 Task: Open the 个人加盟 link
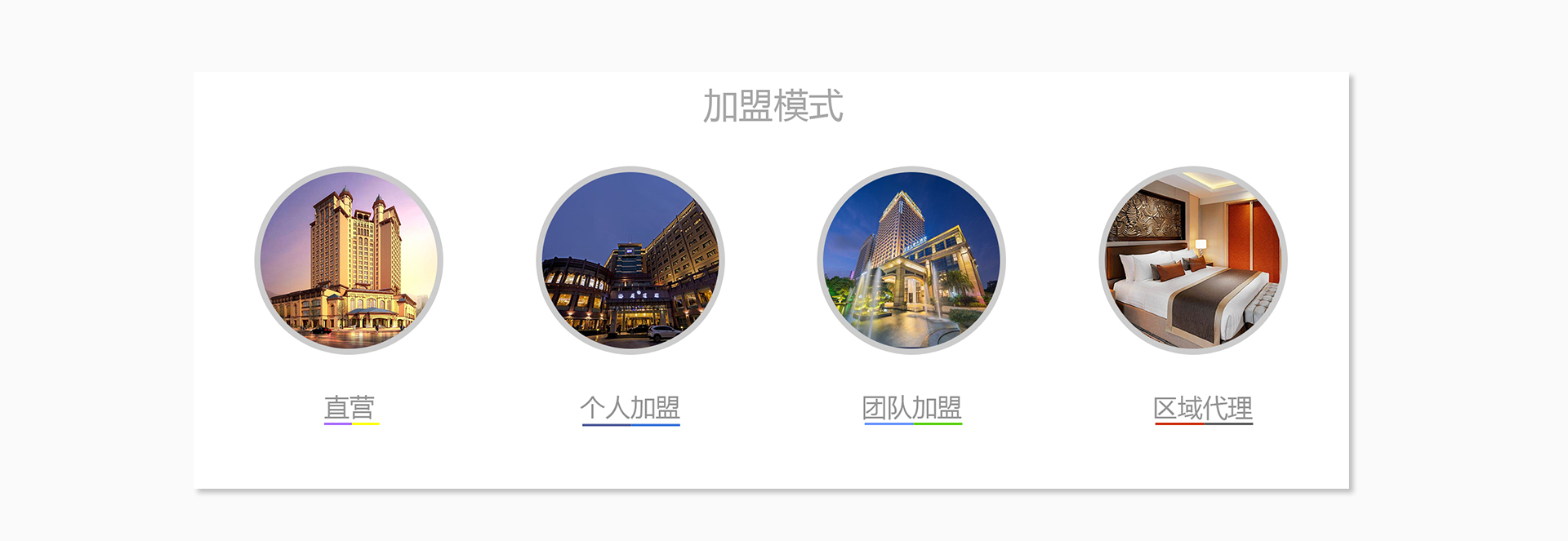pyautogui.click(x=630, y=408)
